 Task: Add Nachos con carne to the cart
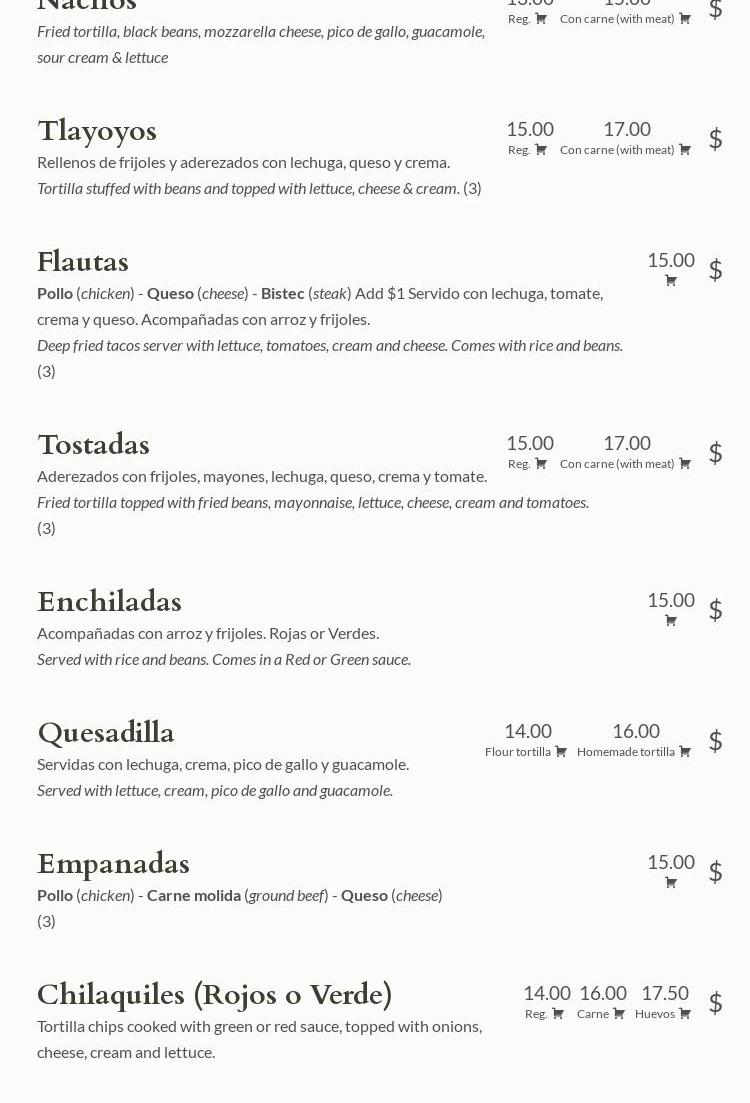tap(685, 19)
